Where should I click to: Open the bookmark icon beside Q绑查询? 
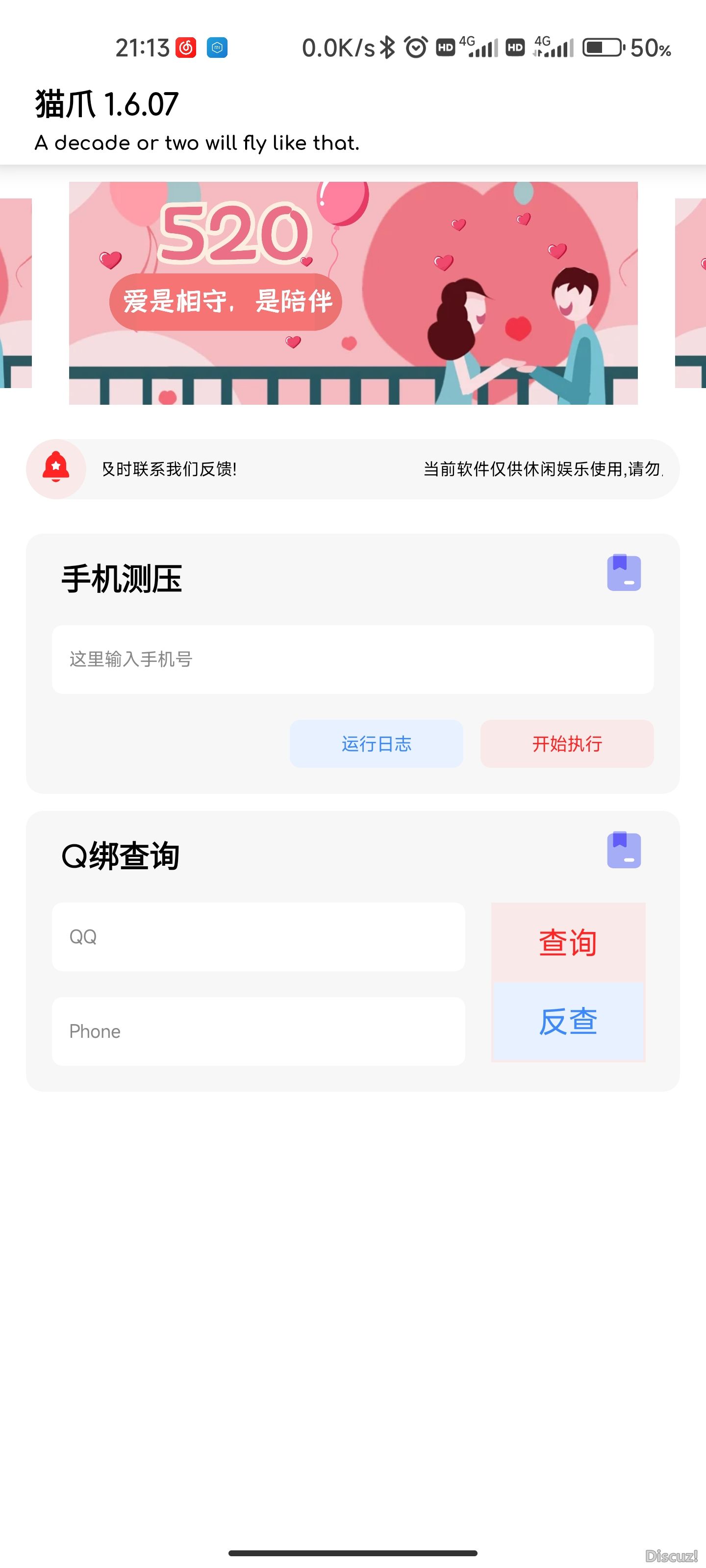click(624, 850)
